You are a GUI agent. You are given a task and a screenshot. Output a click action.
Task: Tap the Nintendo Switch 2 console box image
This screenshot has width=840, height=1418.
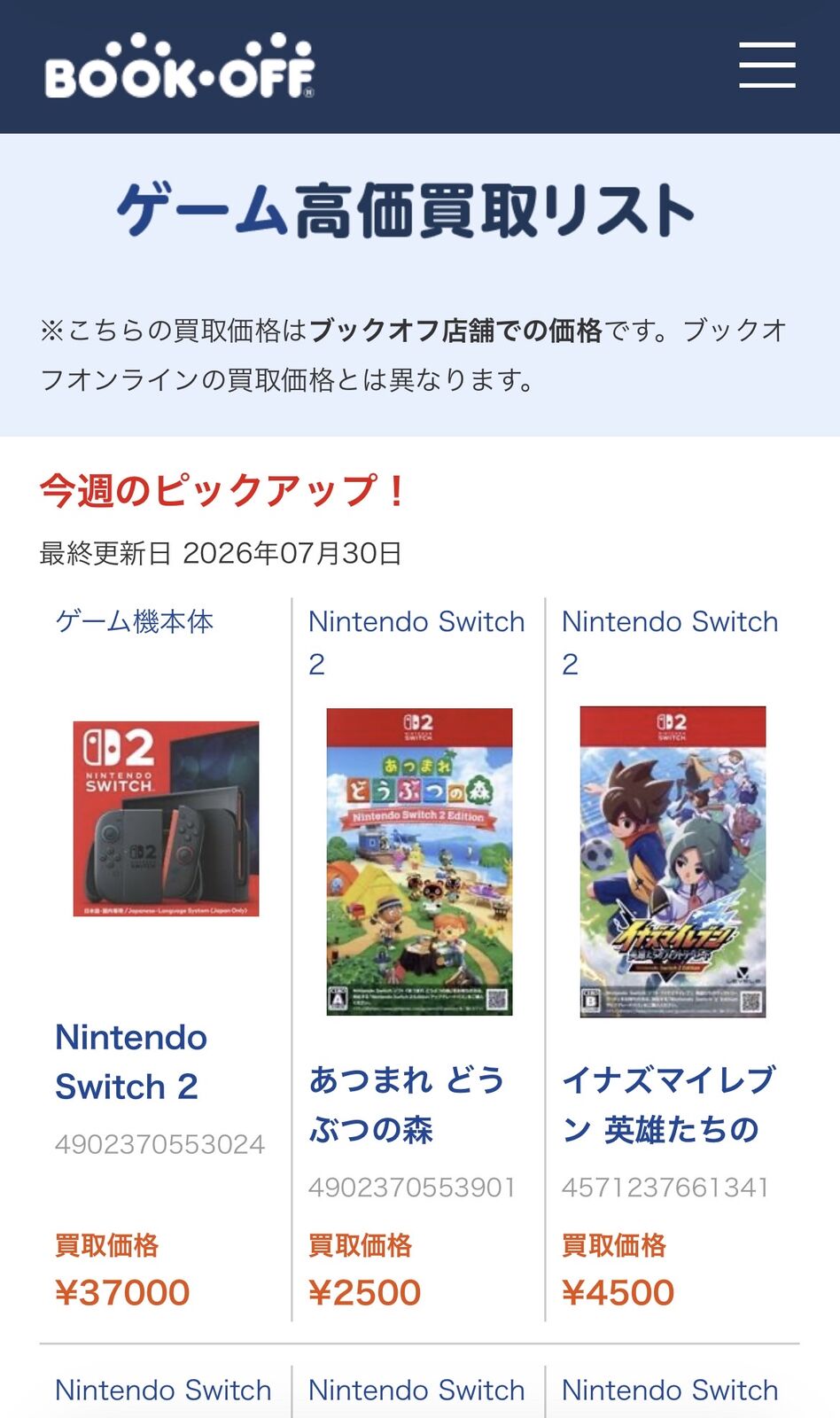[166, 819]
